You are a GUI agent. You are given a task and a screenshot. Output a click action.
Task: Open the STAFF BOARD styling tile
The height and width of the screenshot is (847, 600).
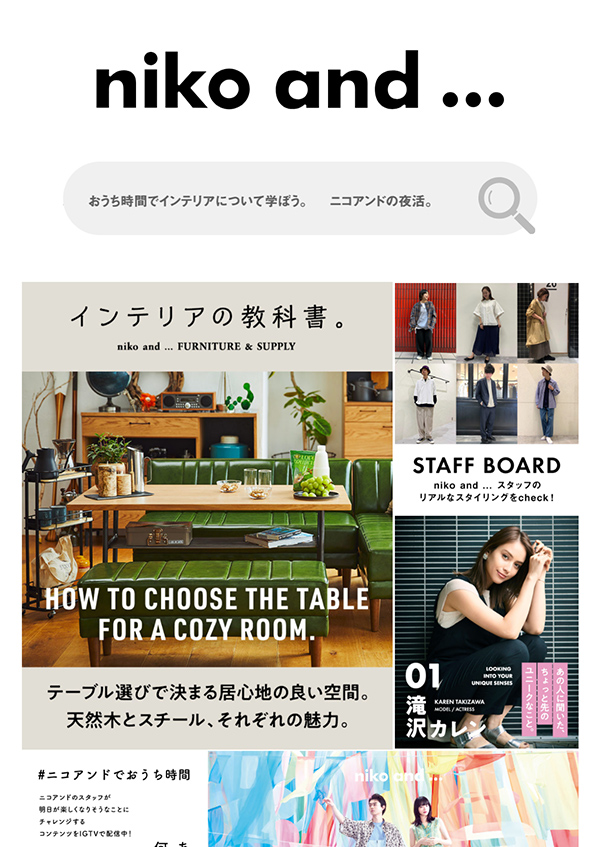click(x=486, y=397)
